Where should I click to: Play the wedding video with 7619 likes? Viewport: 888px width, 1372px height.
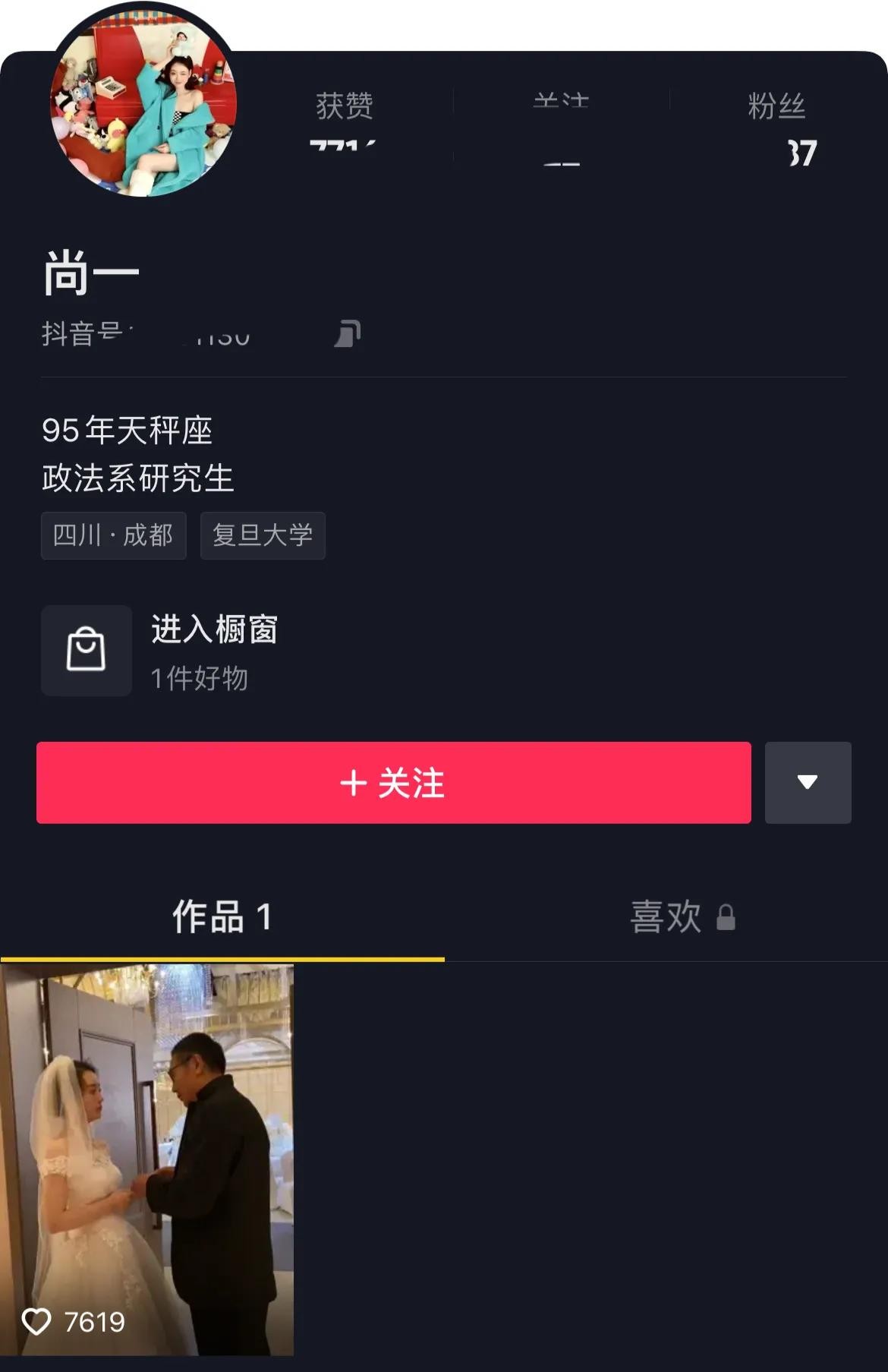pos(146,1159)
